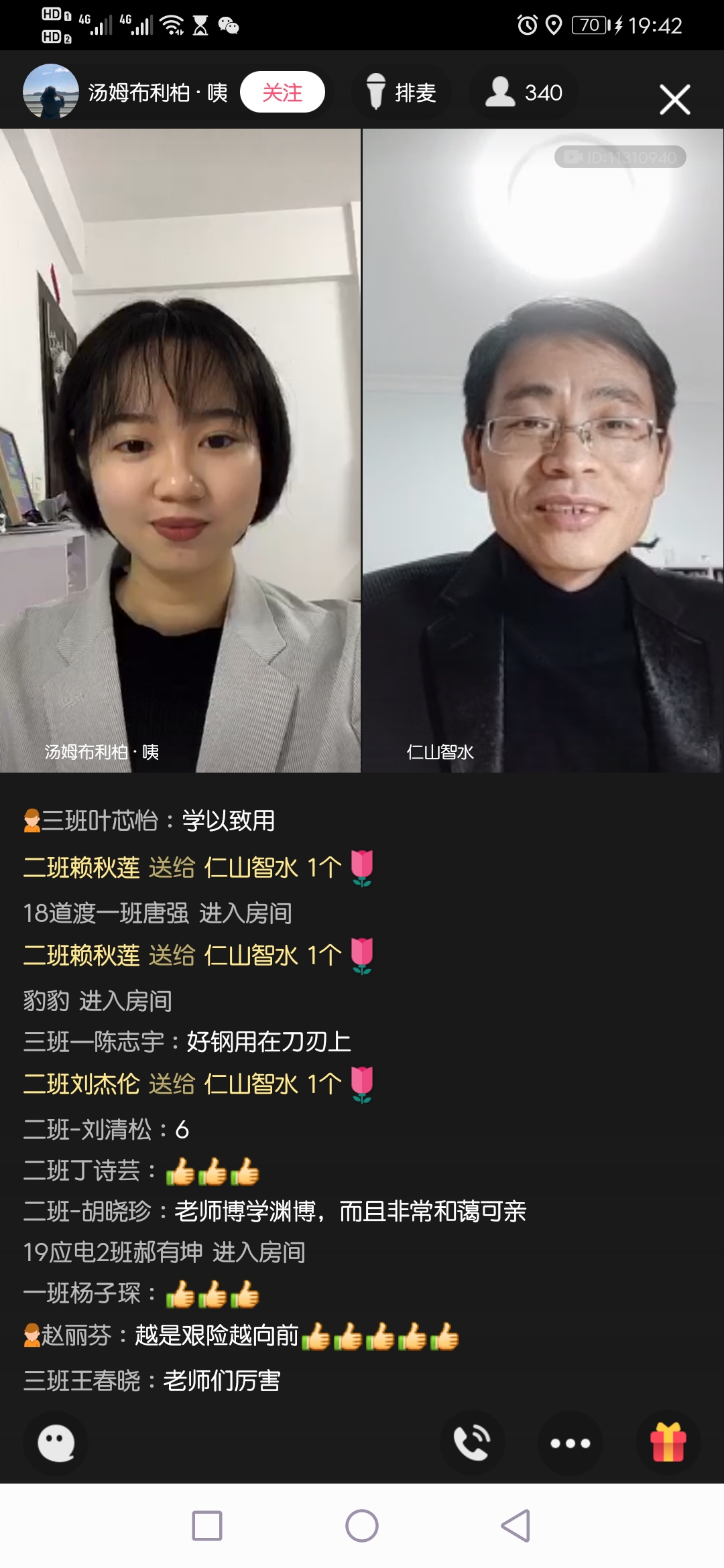Screen dimensions: 724x1568
Task: Open host avatar 汤姆布利柏·咦 profile
Action: (51, 92)
